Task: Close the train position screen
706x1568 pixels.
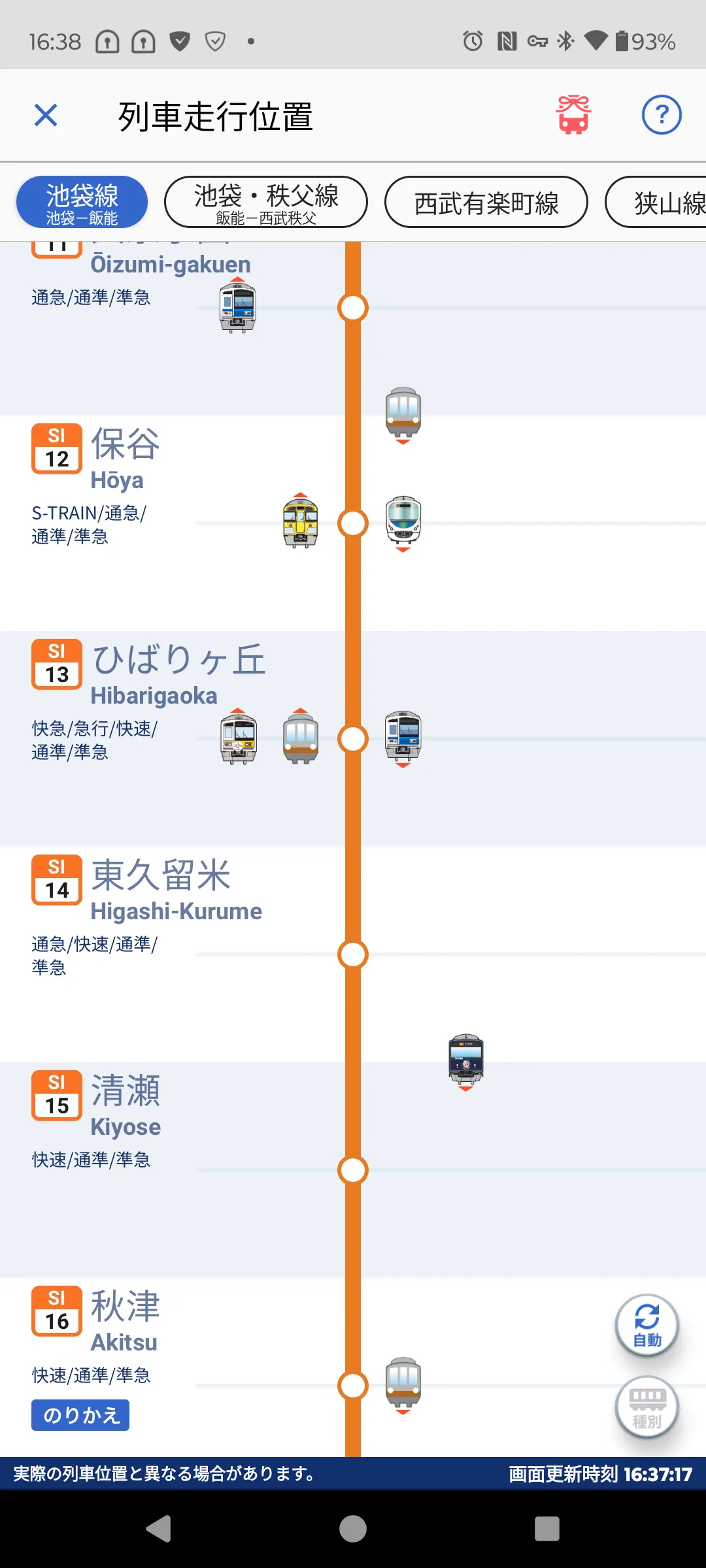Action: [46, 116]
